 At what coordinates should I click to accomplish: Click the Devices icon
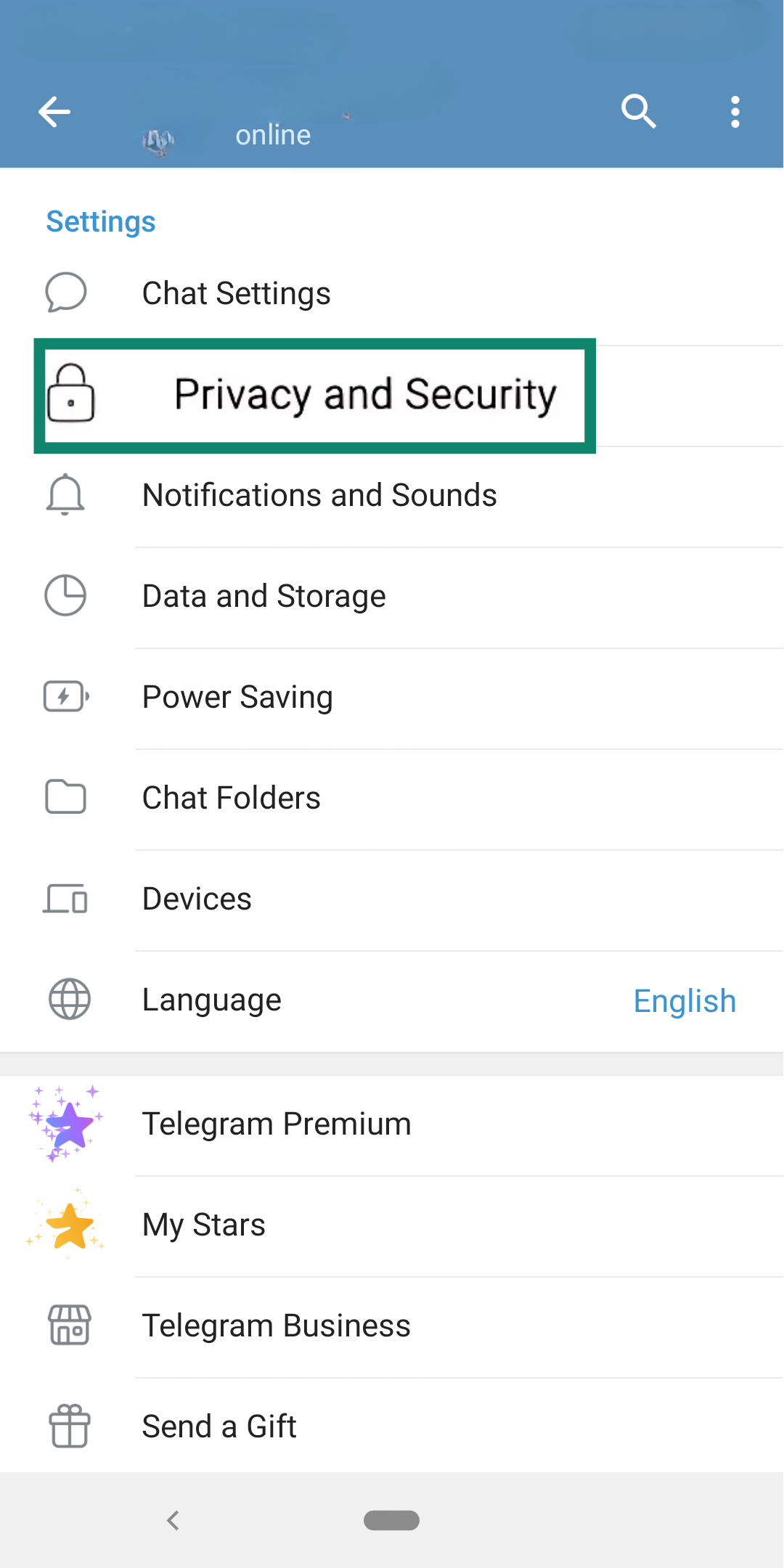65,899
